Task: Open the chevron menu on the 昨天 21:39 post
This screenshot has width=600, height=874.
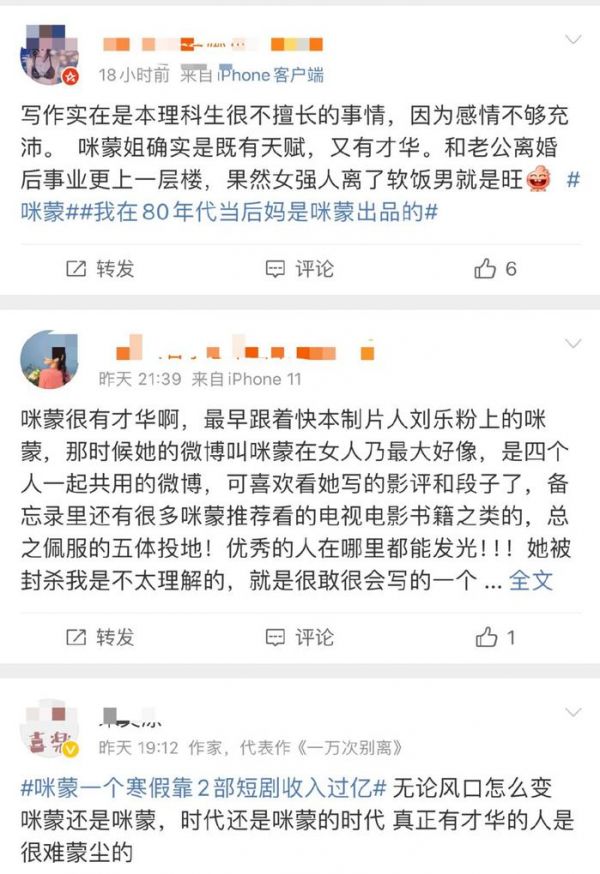Action: click(573, 343)
